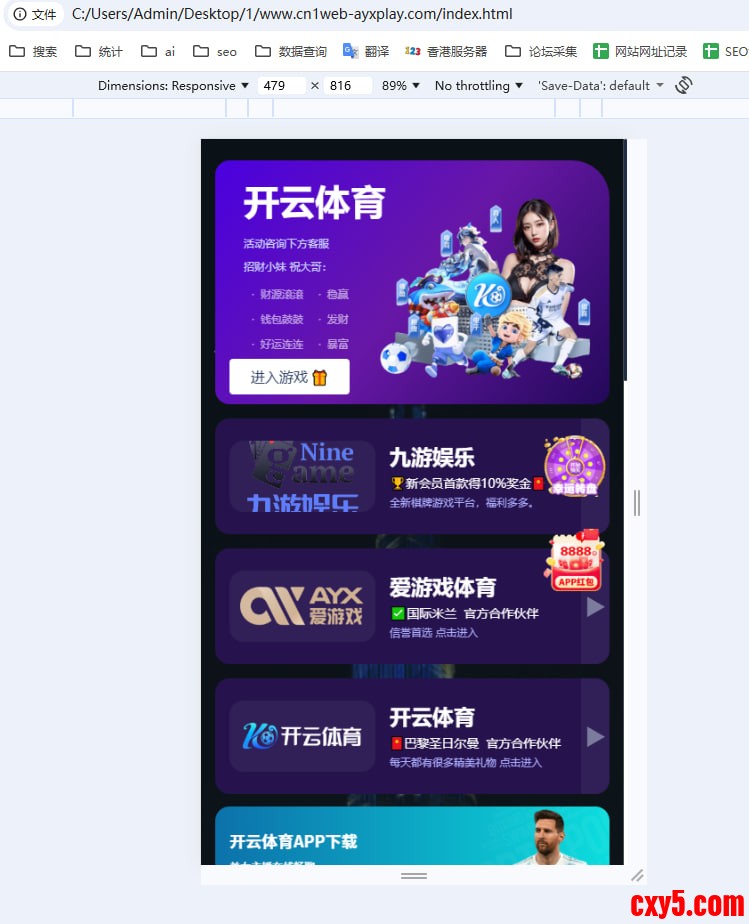Tap the 进入游戏 button
This screenshot has width=749, height=924.
289,377
